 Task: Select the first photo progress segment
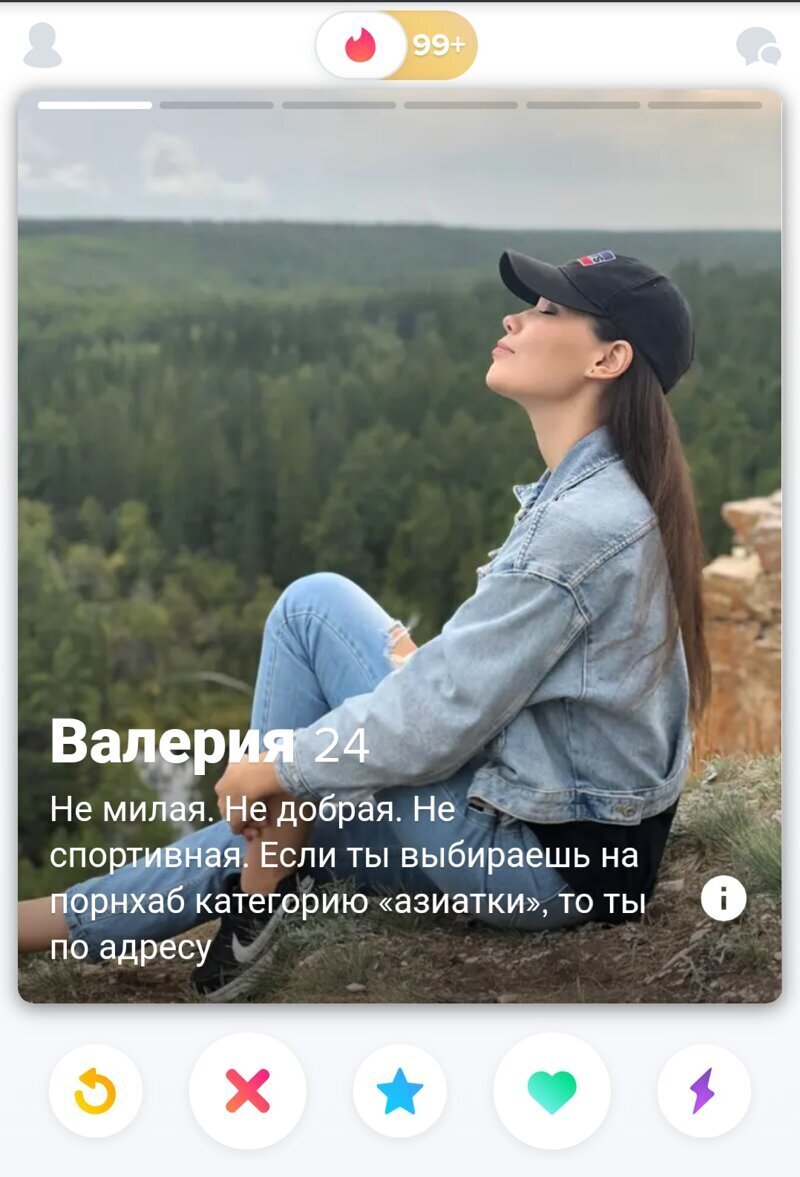tap(95, 103)
